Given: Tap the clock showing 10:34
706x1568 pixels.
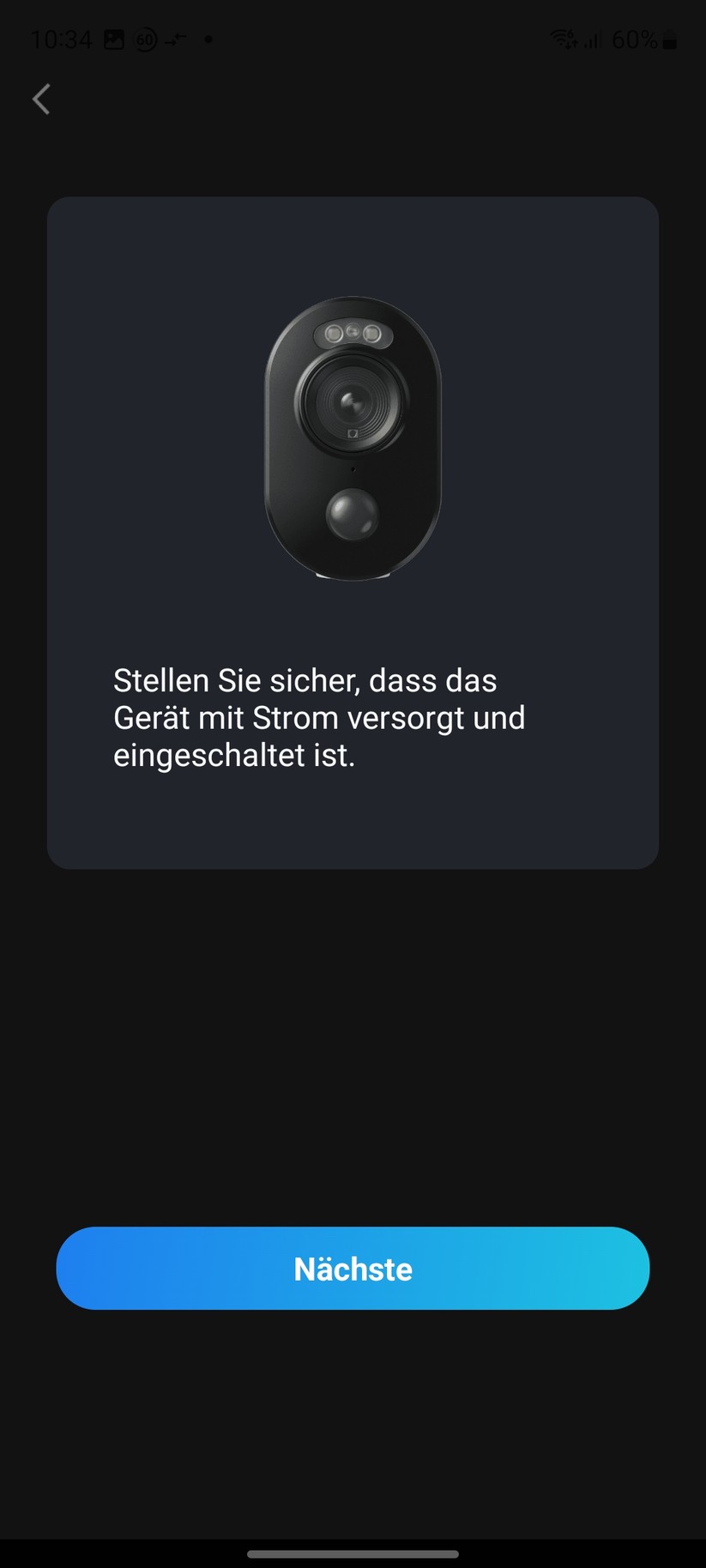Looking at the screenshot, I should 60,39.
